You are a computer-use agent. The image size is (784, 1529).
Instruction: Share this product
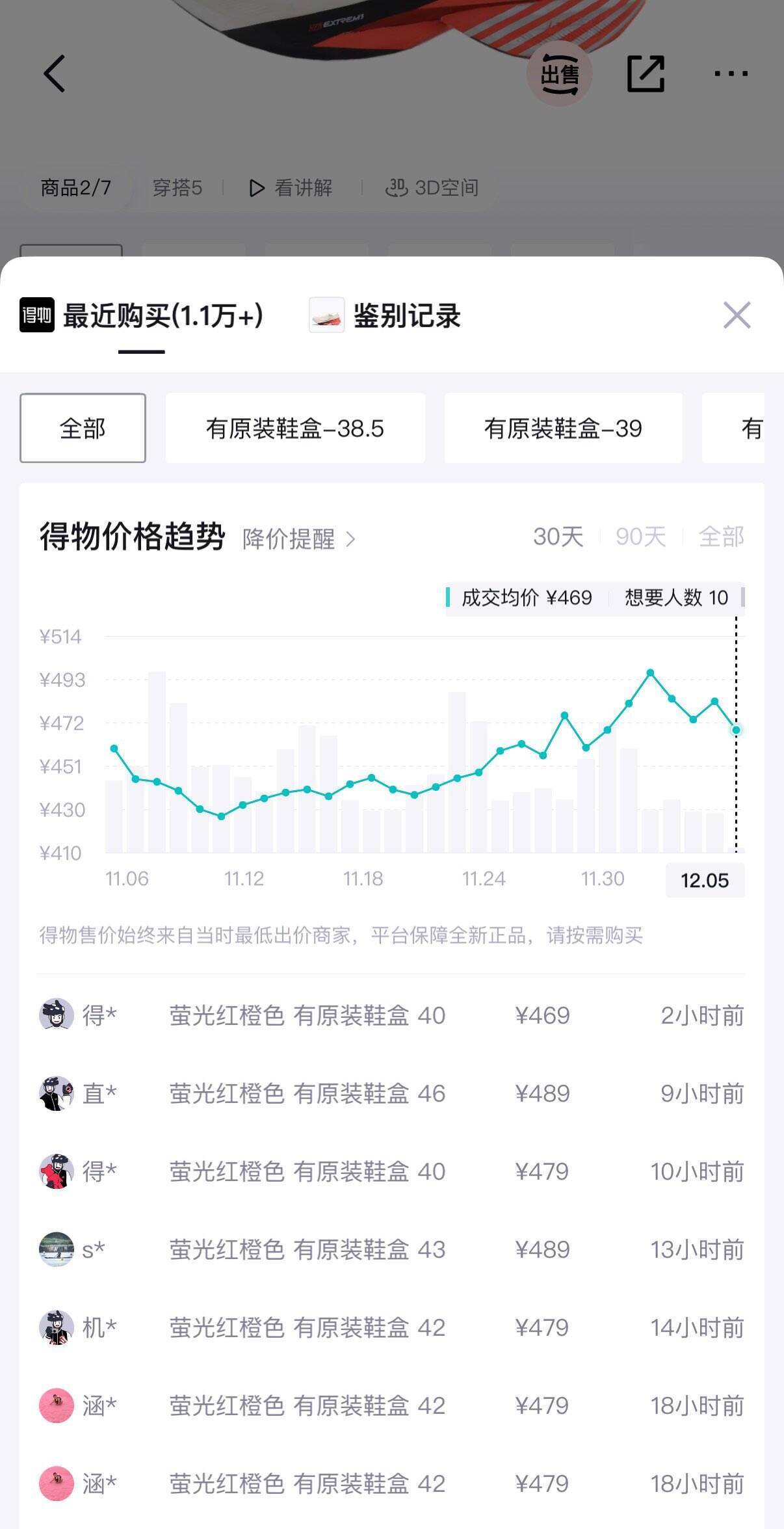pos(646,73)
